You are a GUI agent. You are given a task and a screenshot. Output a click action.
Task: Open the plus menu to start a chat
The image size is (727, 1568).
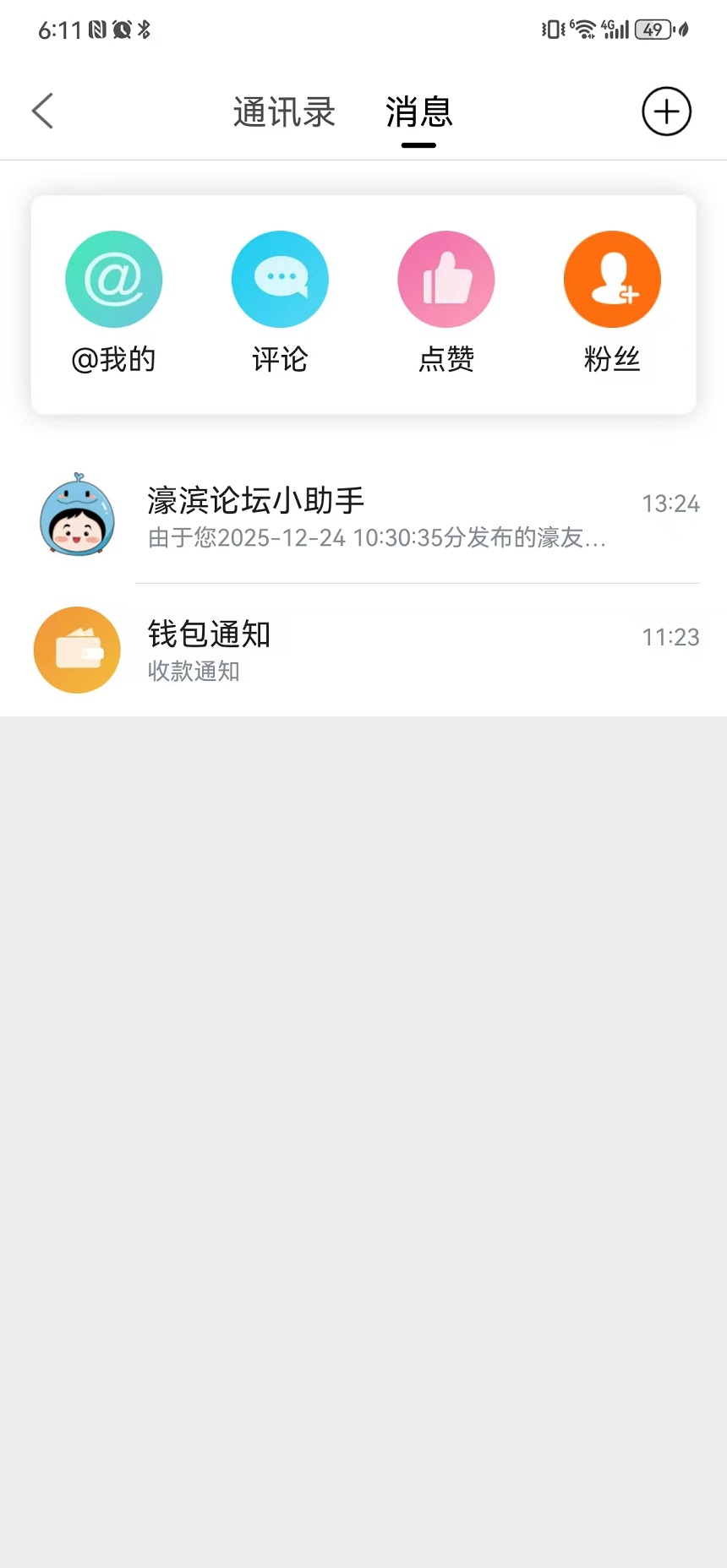point(665,111)
